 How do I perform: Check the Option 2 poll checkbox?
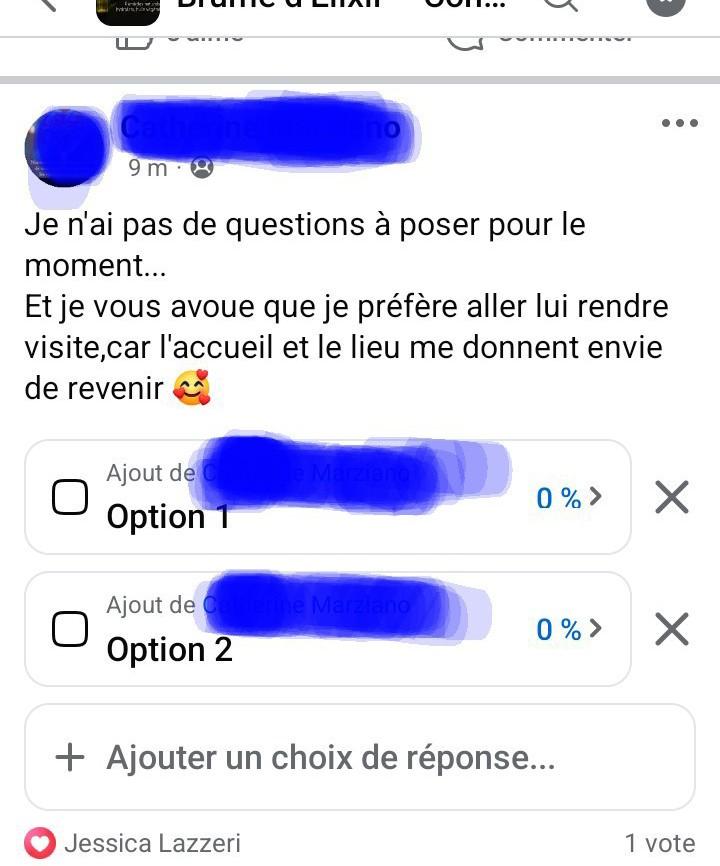[x=69, y=629]
